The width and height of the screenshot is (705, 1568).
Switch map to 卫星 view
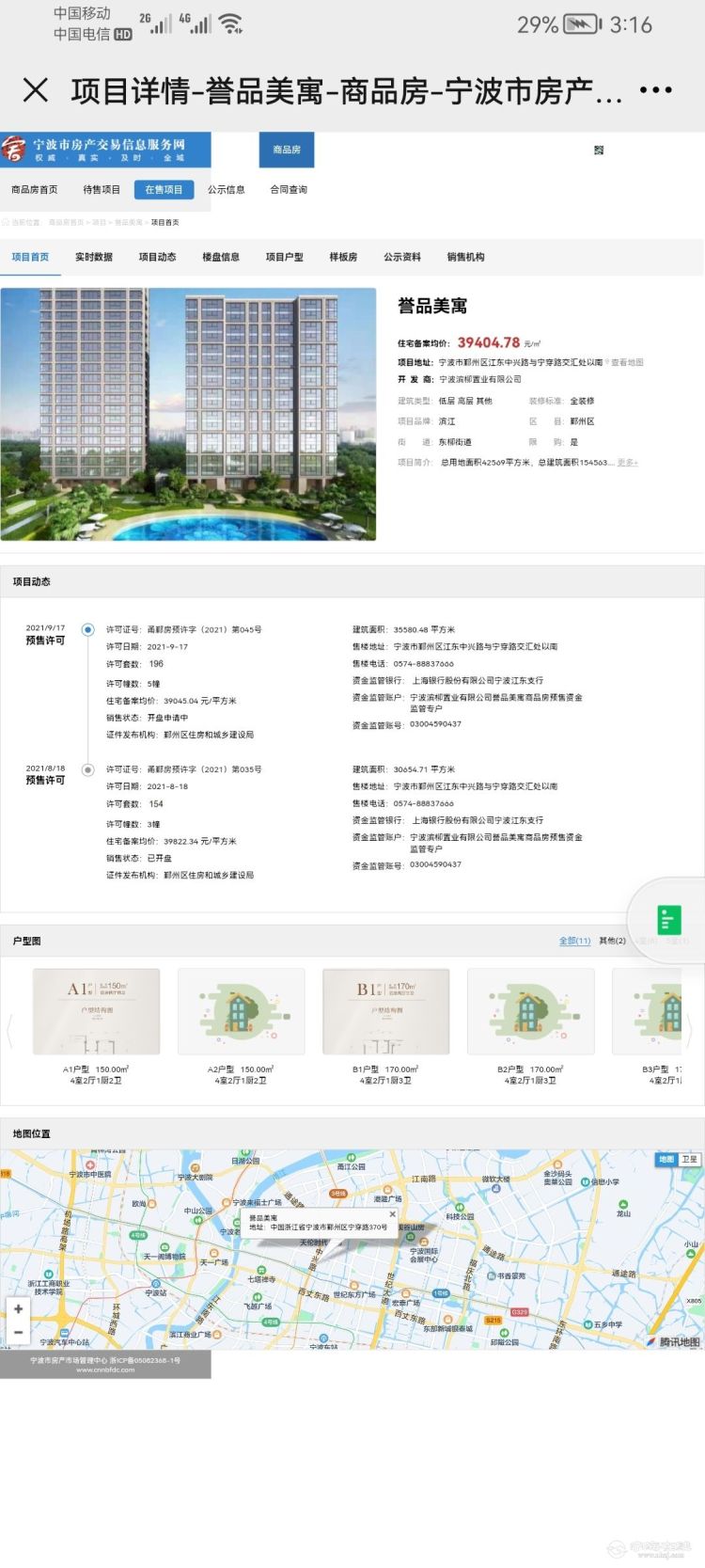click(690, 1160)
